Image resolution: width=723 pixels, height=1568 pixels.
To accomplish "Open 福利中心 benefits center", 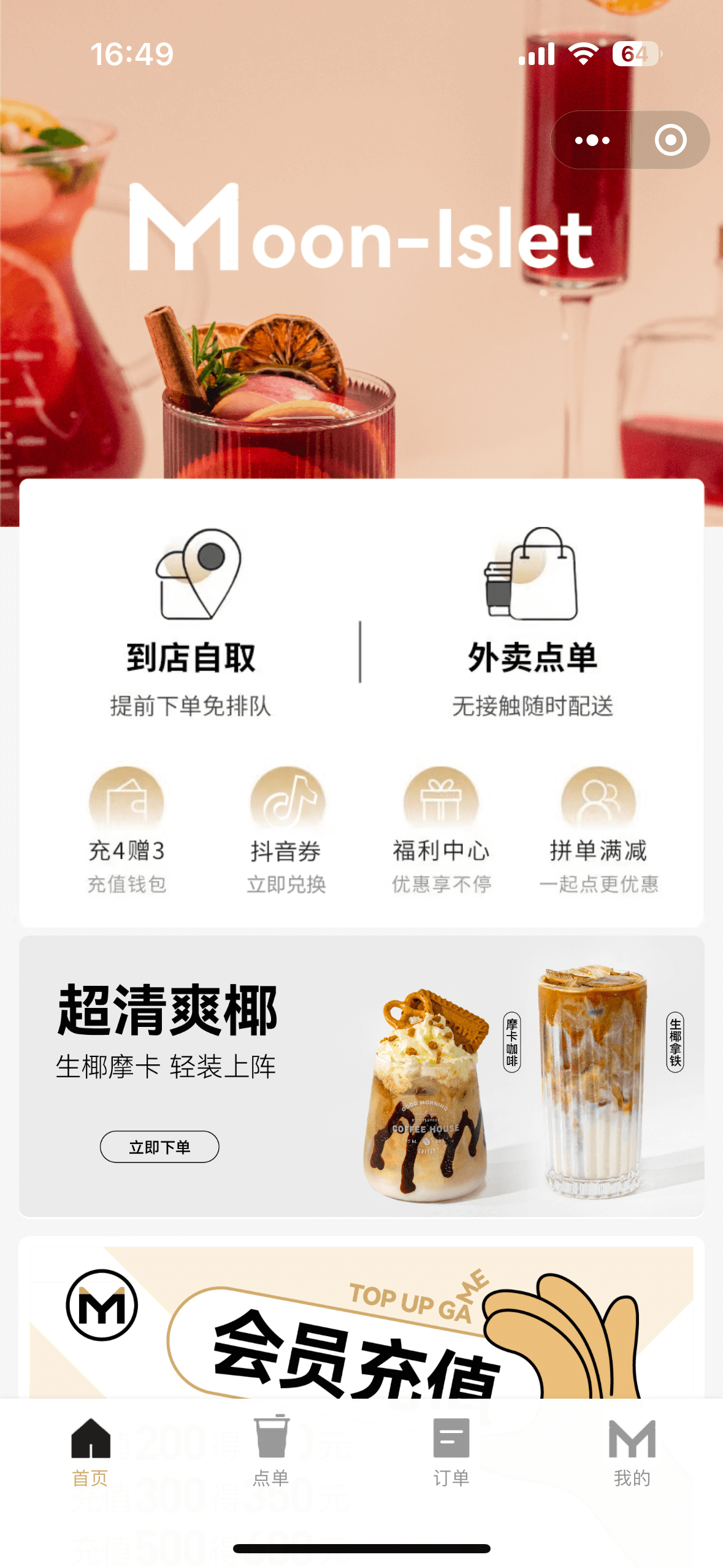I will (x=441, y=829).
